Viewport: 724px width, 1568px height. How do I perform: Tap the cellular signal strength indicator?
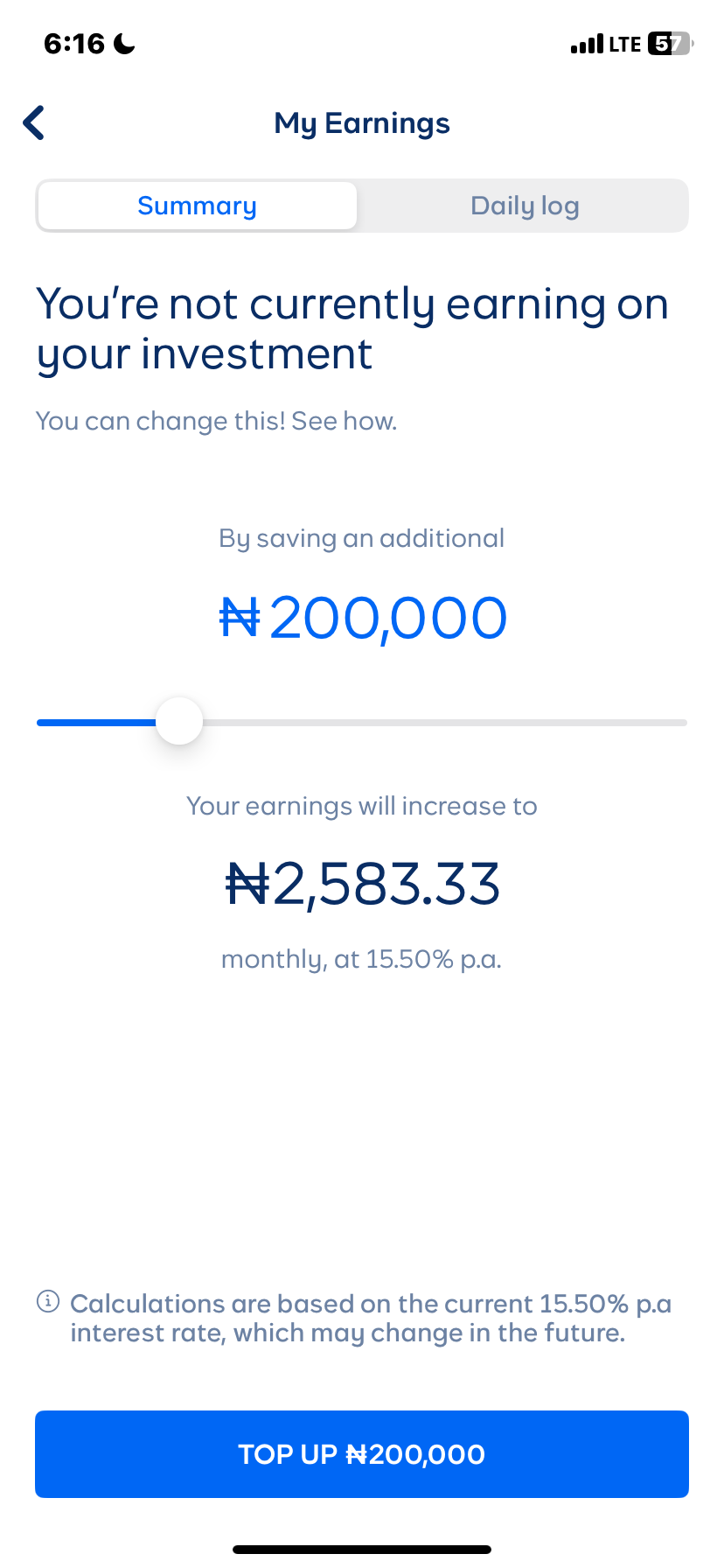[x=588, y=43]
